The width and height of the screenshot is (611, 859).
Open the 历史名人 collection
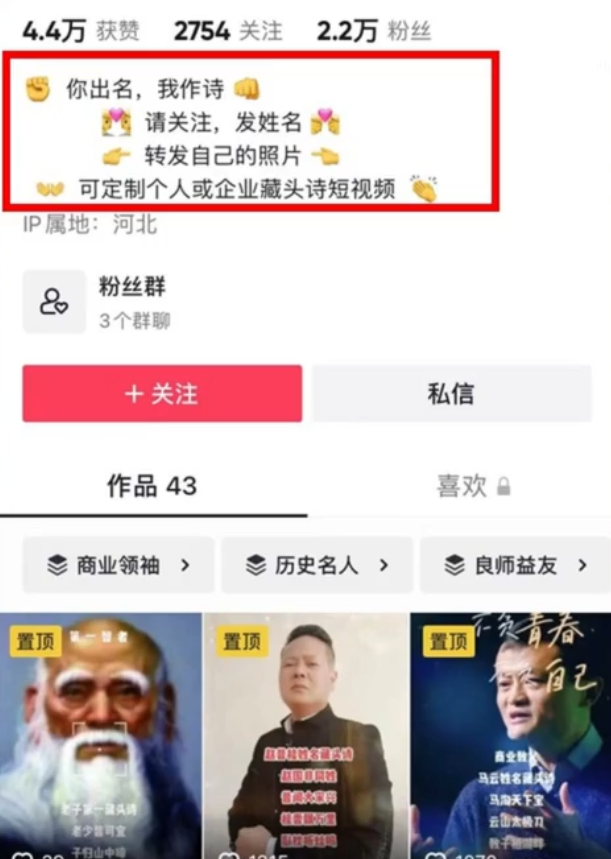[x=316, y=565]
